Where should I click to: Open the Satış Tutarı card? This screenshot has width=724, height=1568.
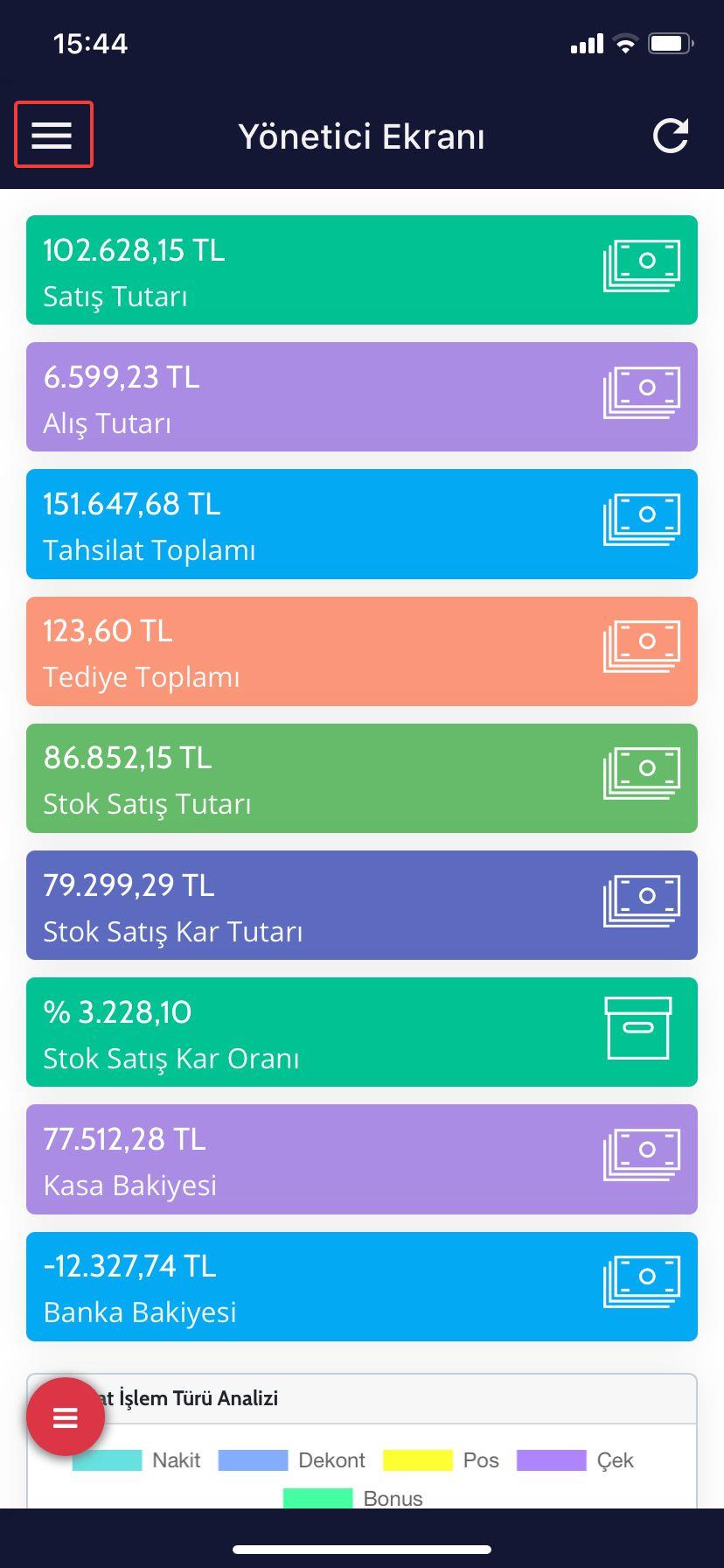[x=362, y=269]
